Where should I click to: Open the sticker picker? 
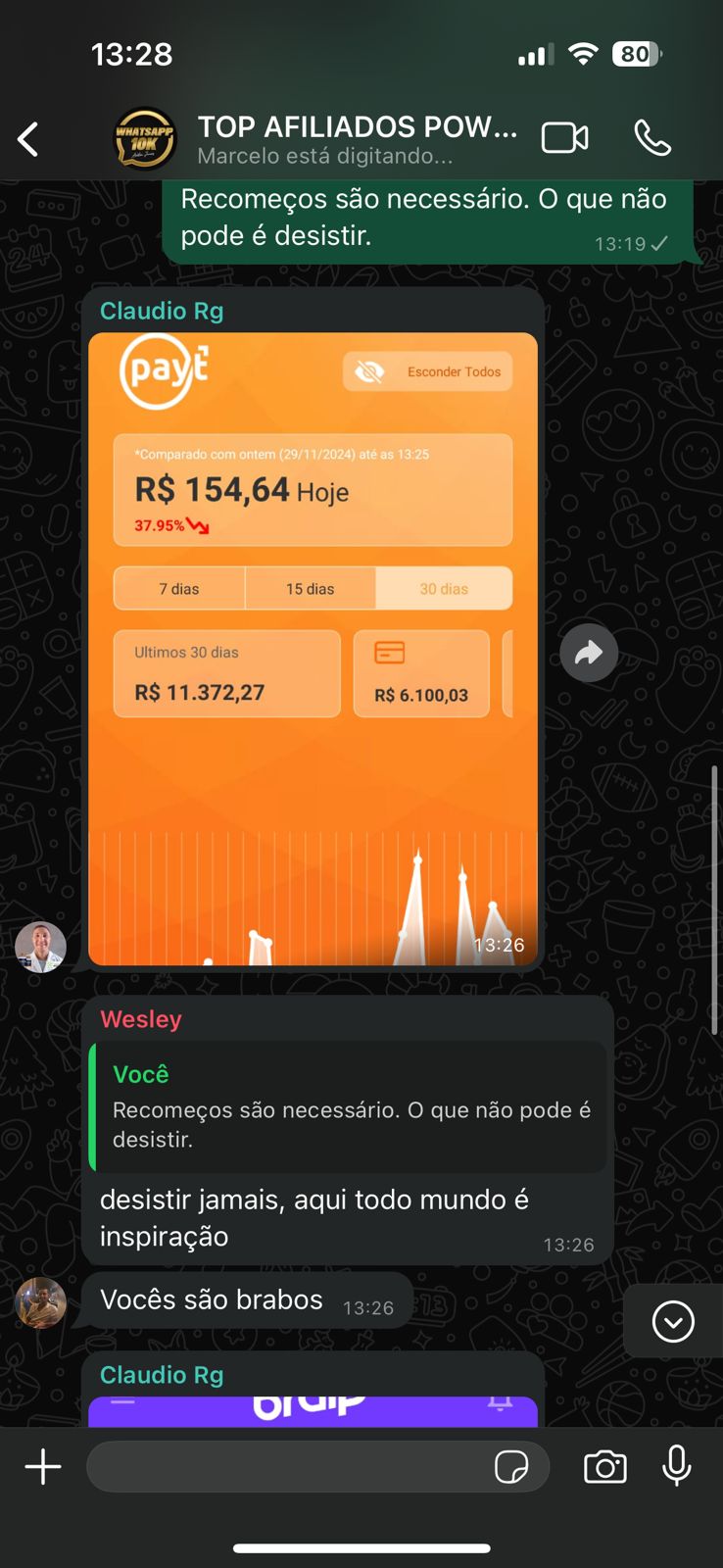(511, 1467)
